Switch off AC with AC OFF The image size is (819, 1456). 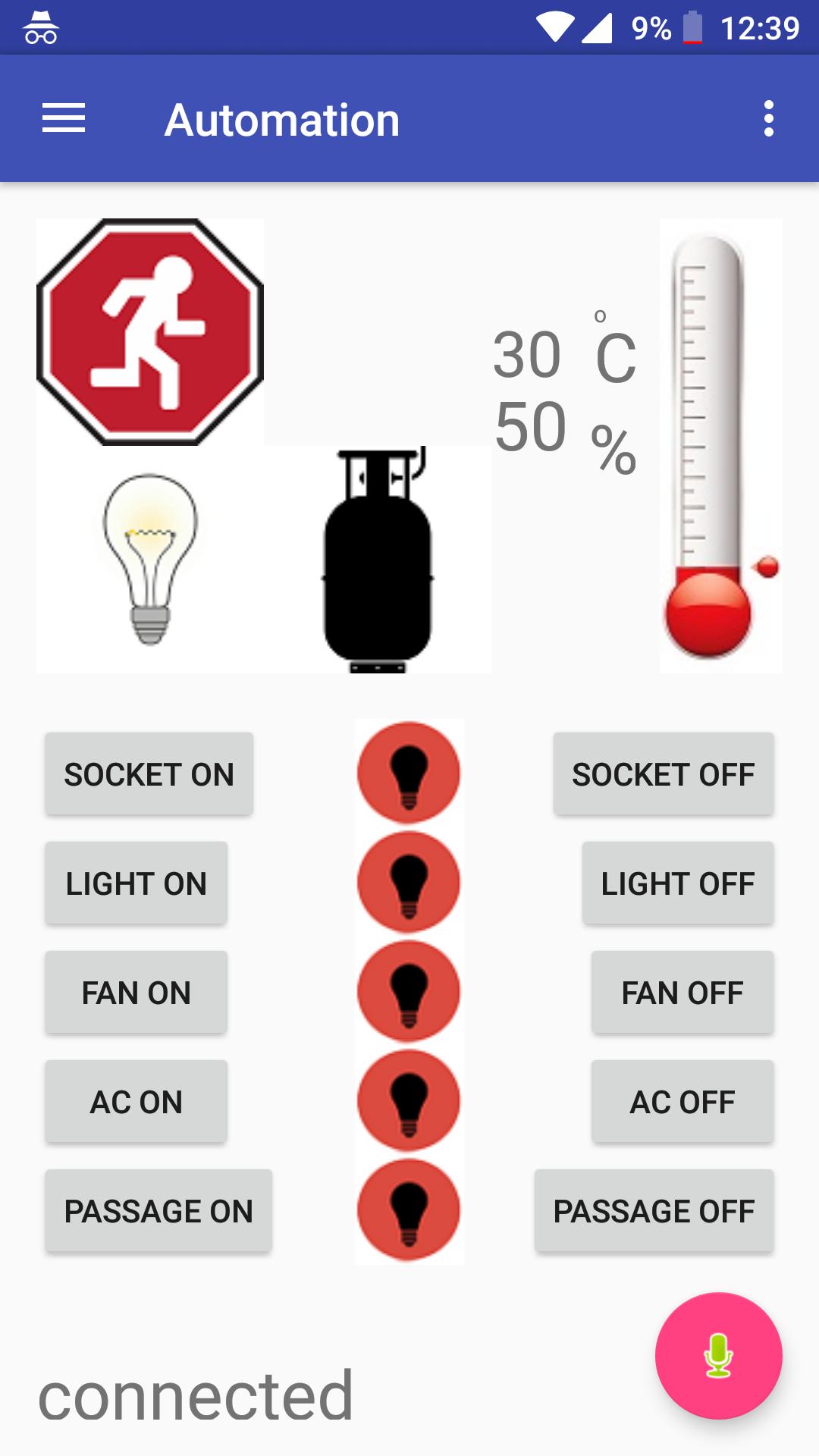(x=682, y=1102)
